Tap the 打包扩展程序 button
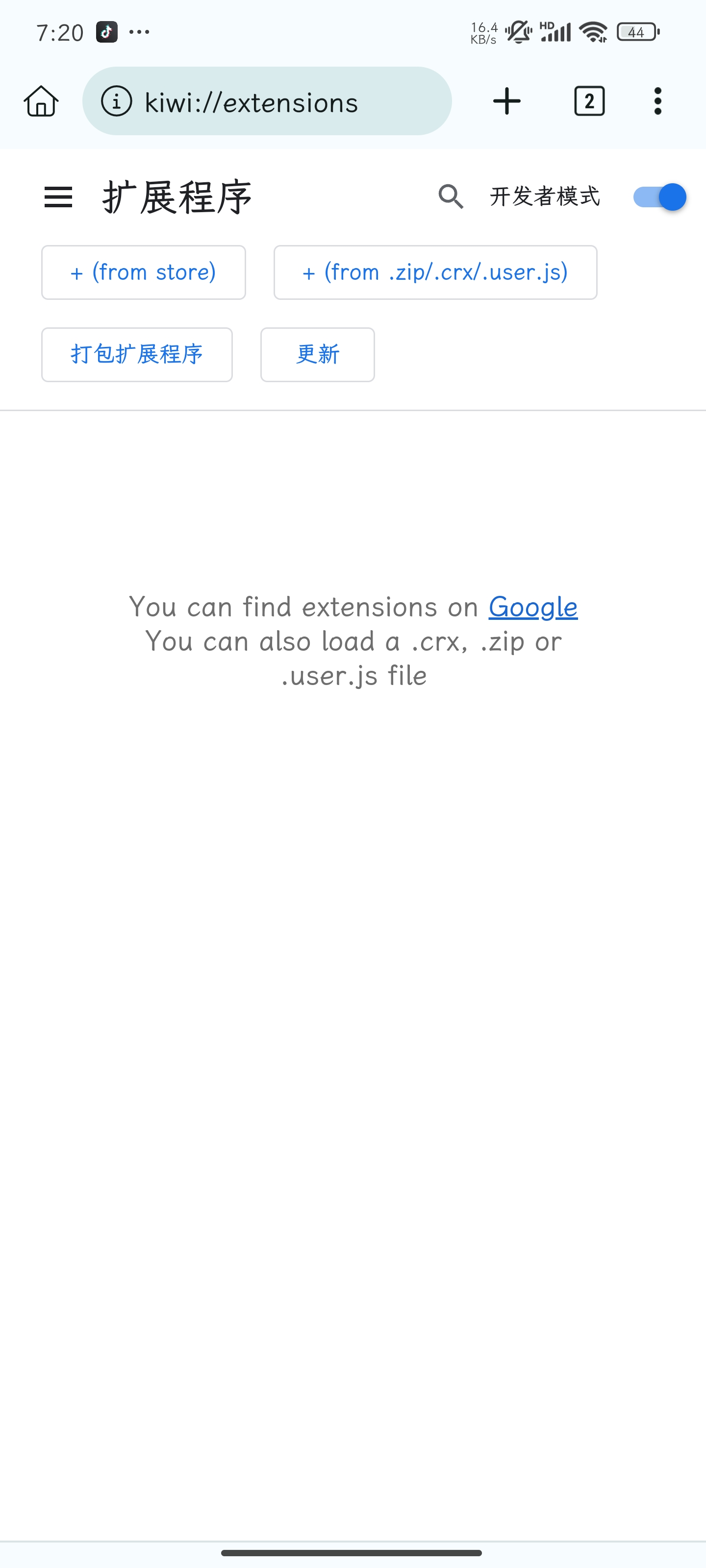The image size is (706, 1568). tap(136, 354)
